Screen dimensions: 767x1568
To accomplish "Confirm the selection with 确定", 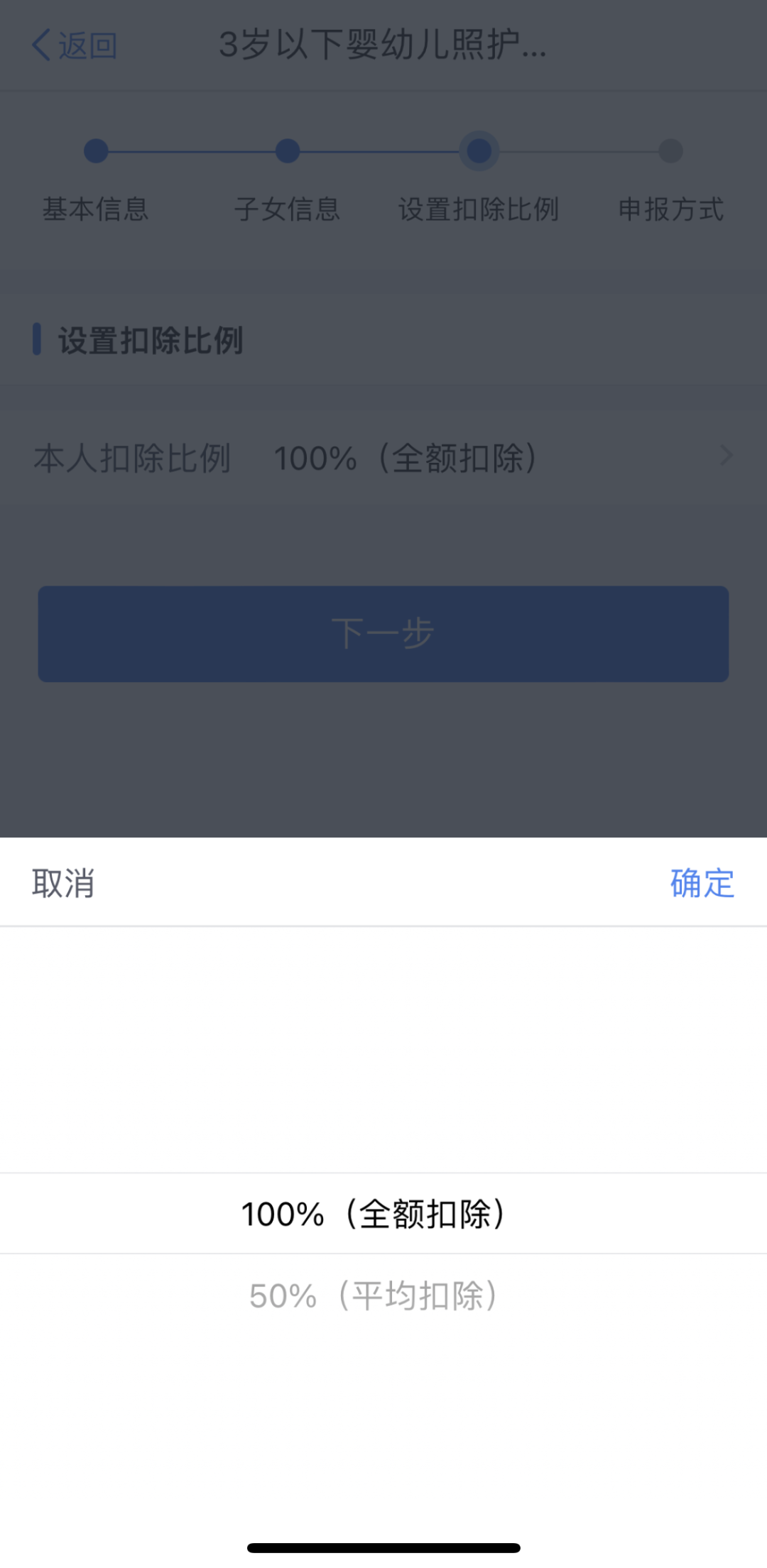I will [x=702, y=883].
